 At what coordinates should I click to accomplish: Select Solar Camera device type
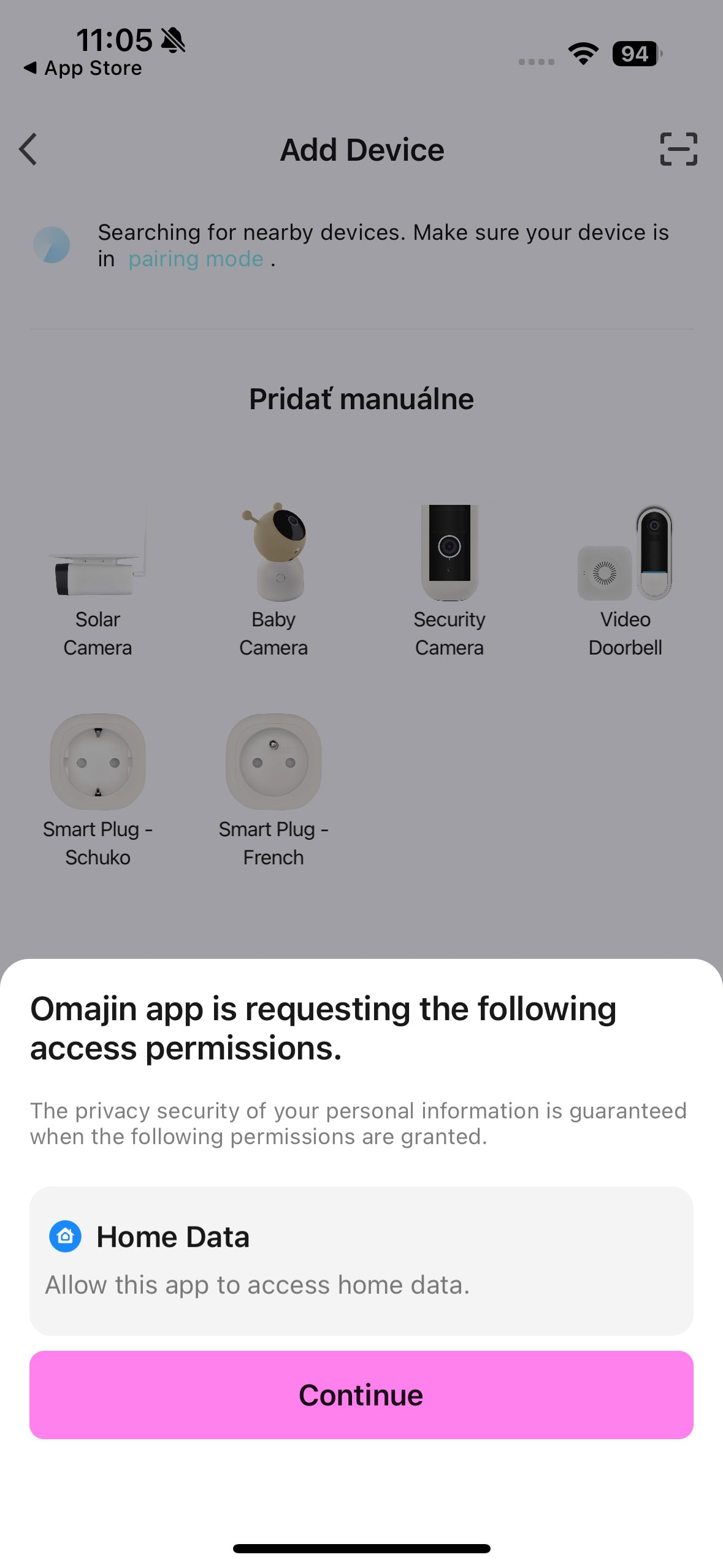(98, 581)
